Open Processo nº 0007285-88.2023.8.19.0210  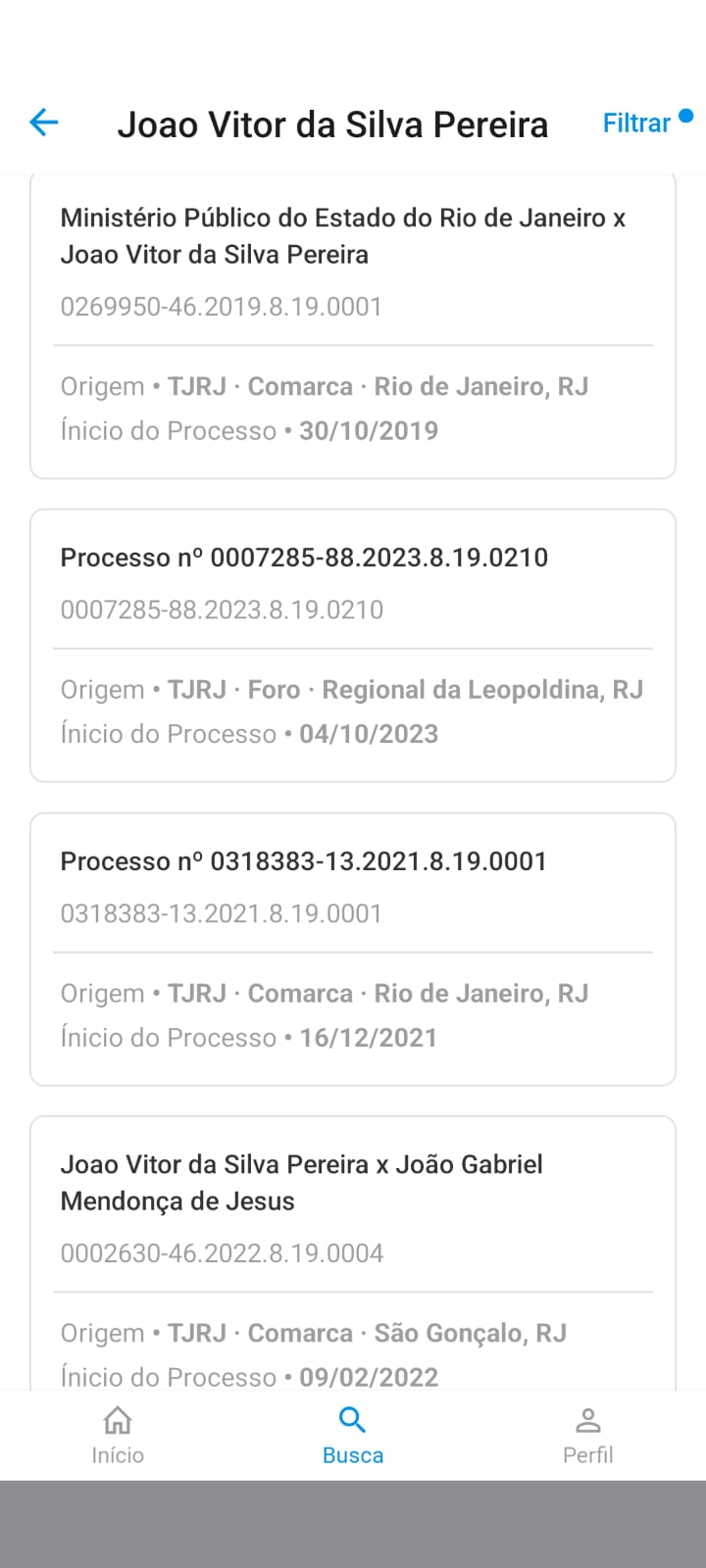click(353, 645)
